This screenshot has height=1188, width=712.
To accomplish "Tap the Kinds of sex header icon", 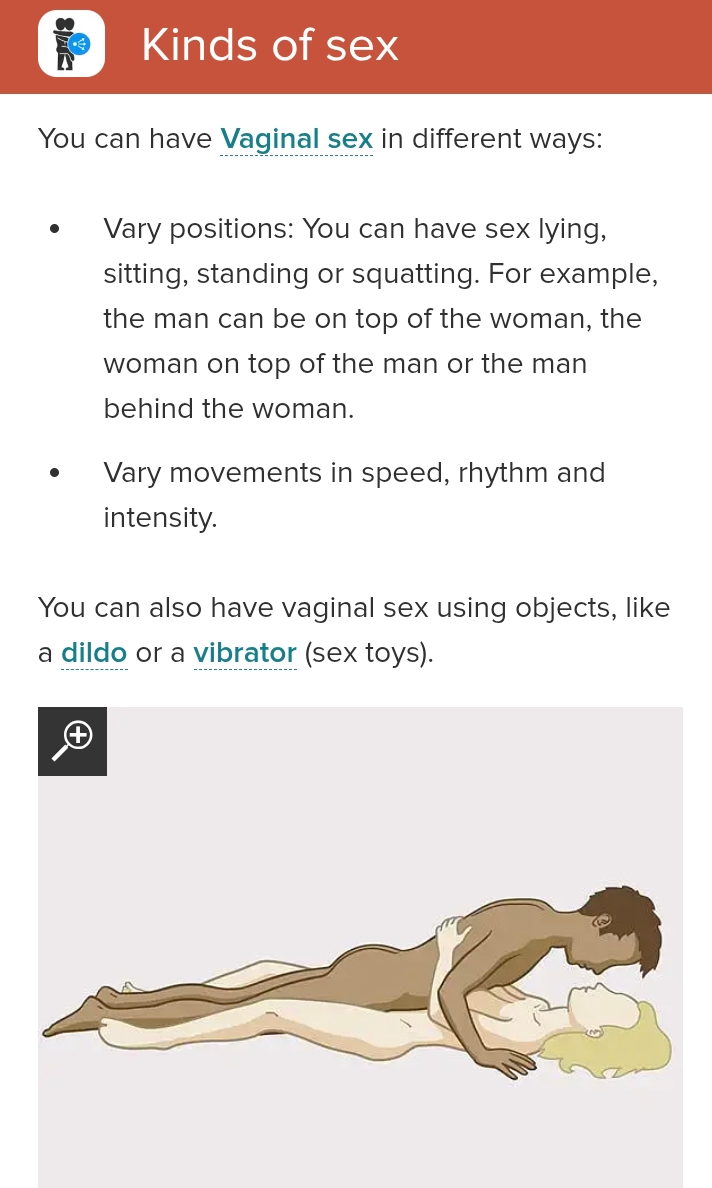I will [71, 44].
